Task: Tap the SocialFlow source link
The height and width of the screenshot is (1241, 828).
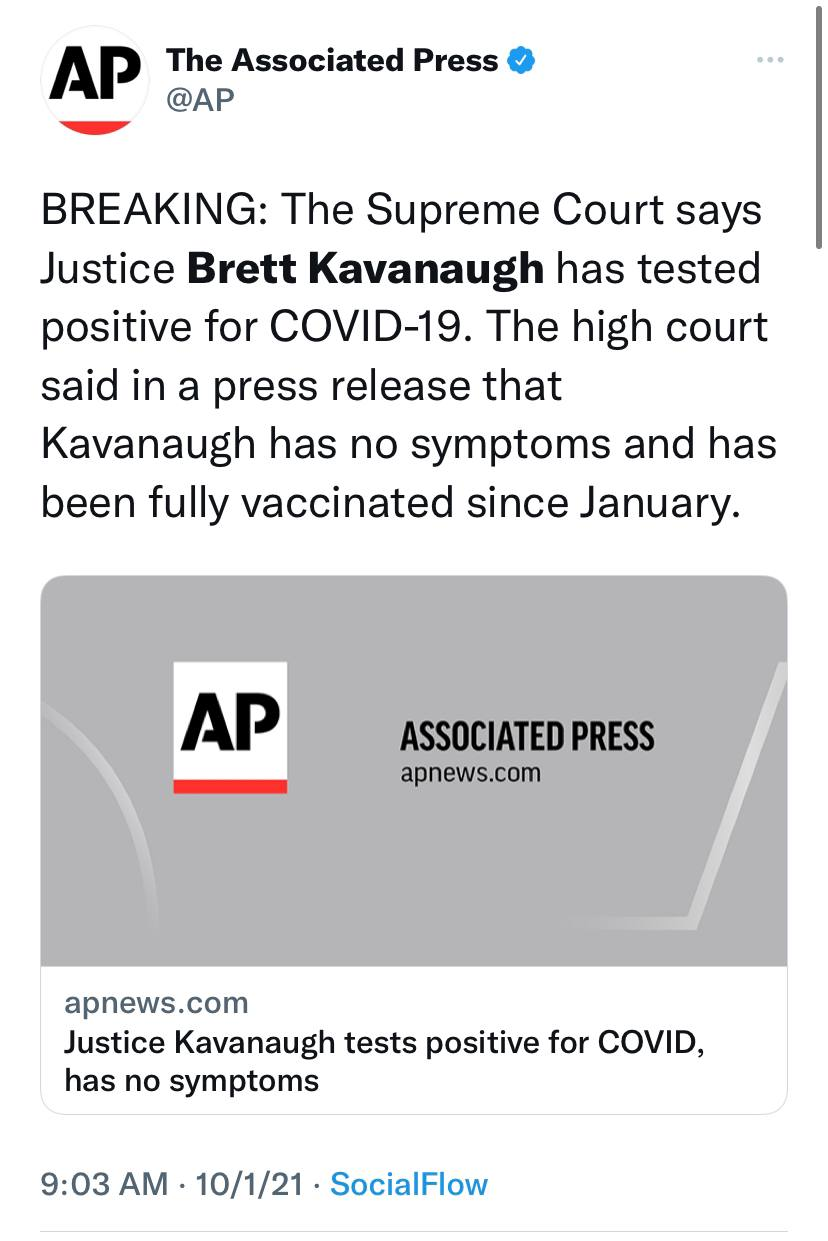Action: click(x=408, y=1184)
